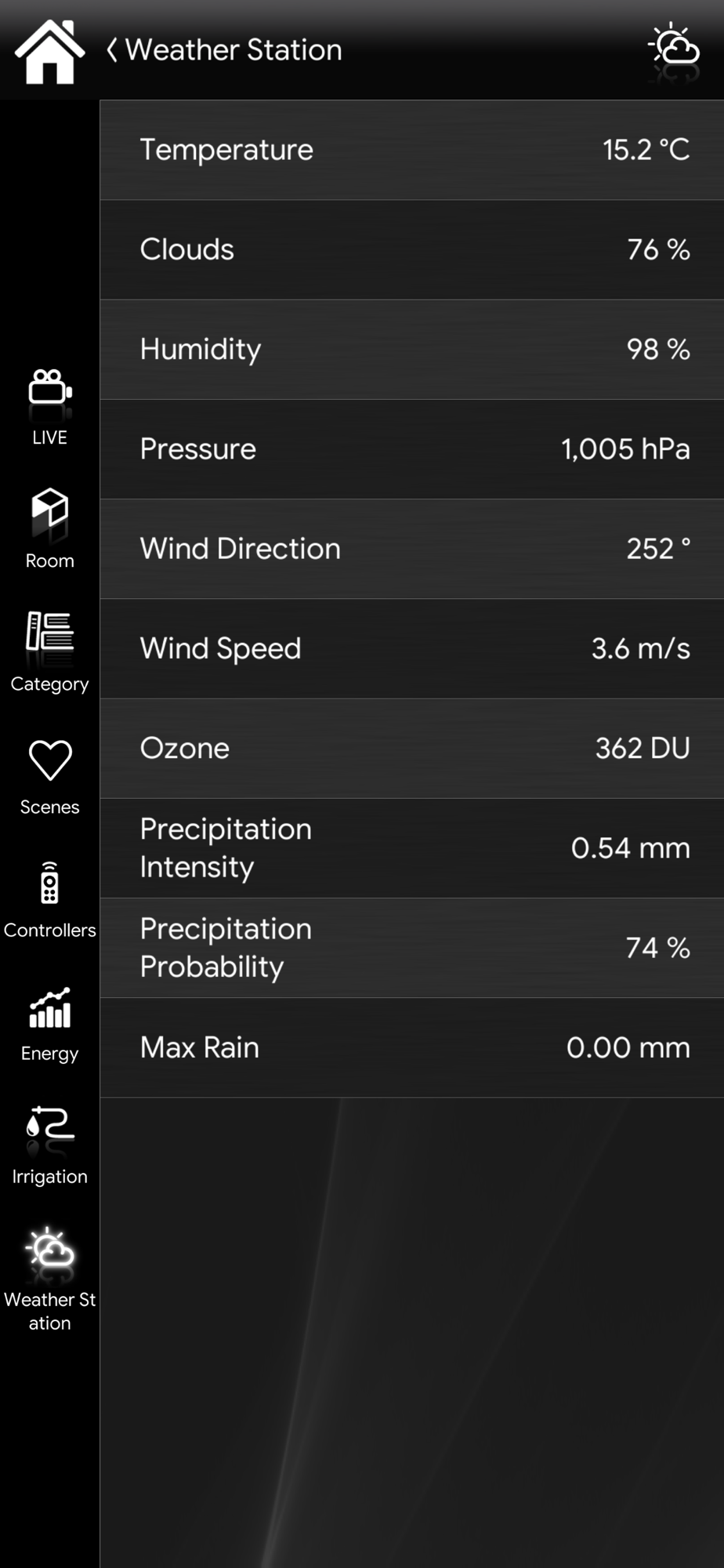Image resolution: width=724 pixels, height=1568 pixels.
Task: Open the Temperature reading row
Action: click(412, 150)
